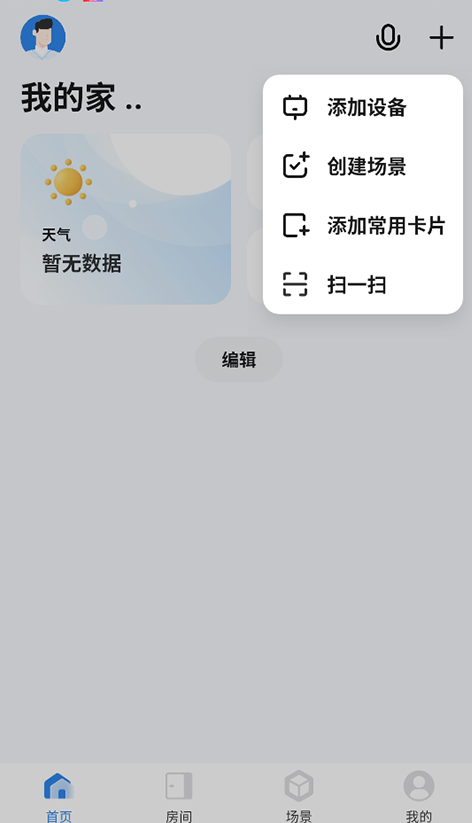Image resolution: width=472 pixels, height=823 pixels.
Task: Tap the microphone voice icon
Action: 388,38
